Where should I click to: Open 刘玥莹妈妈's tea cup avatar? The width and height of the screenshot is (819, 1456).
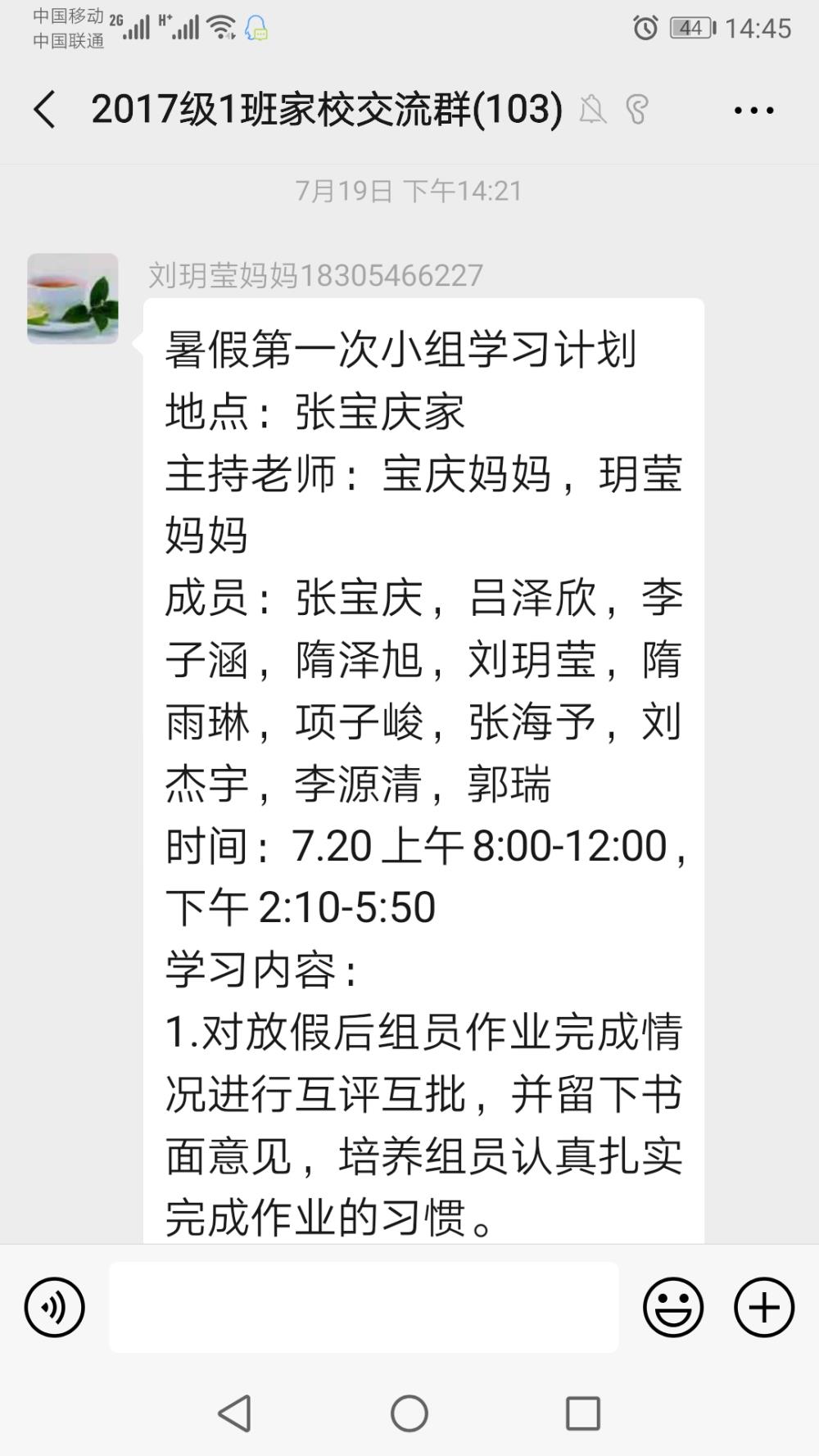73,298
